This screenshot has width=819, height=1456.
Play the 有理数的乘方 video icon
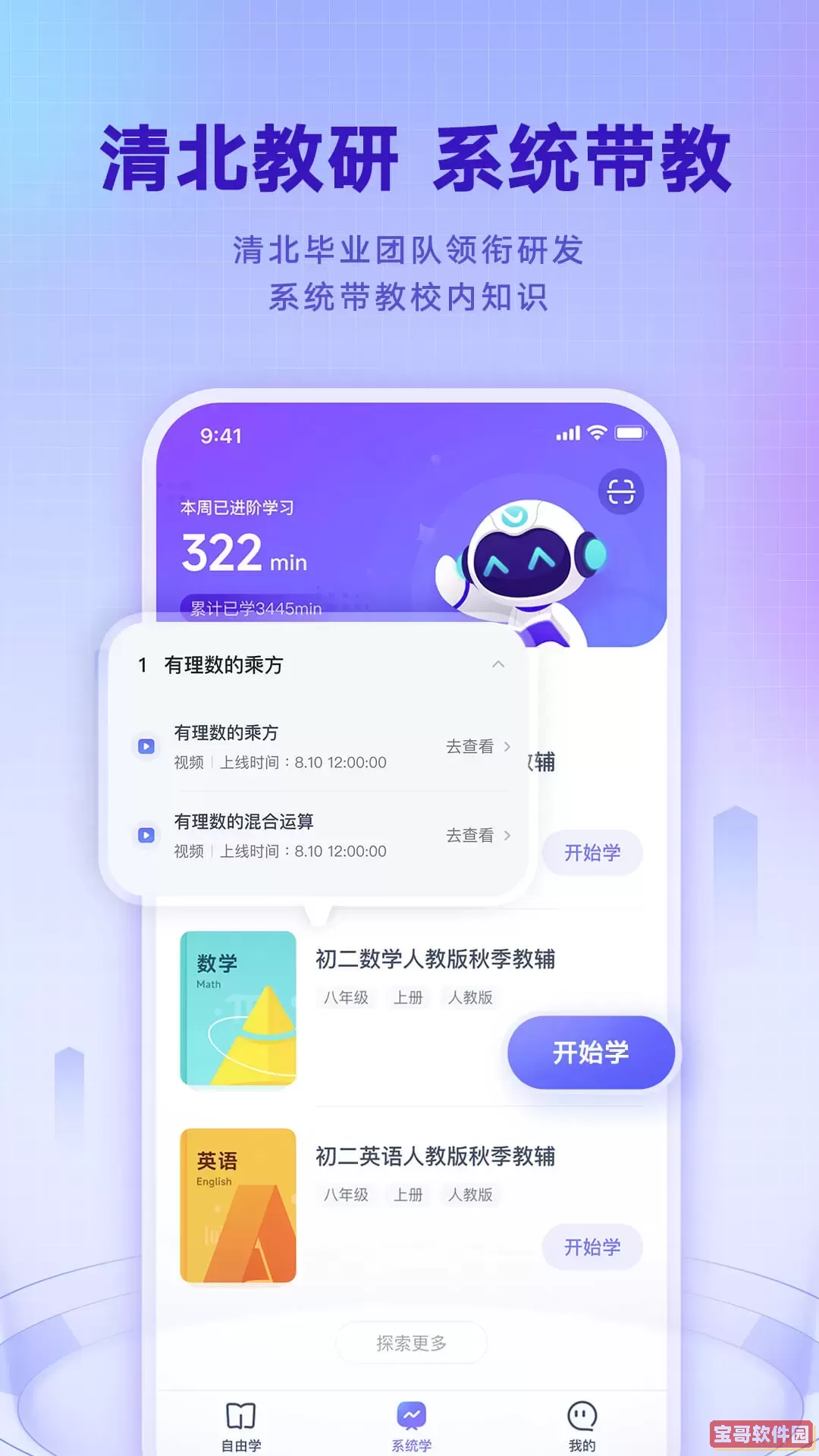click(145, 747)
